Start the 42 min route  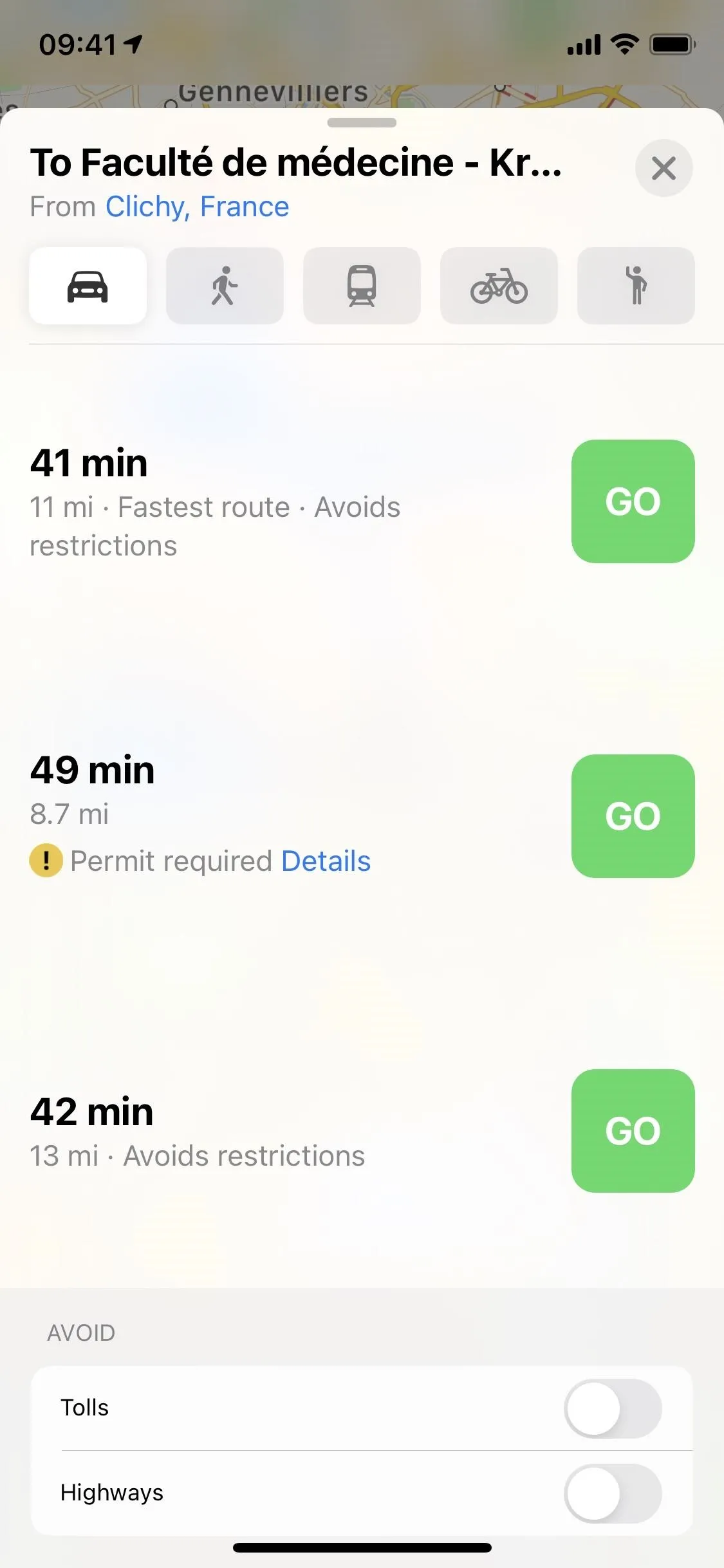click(633, 1131)
